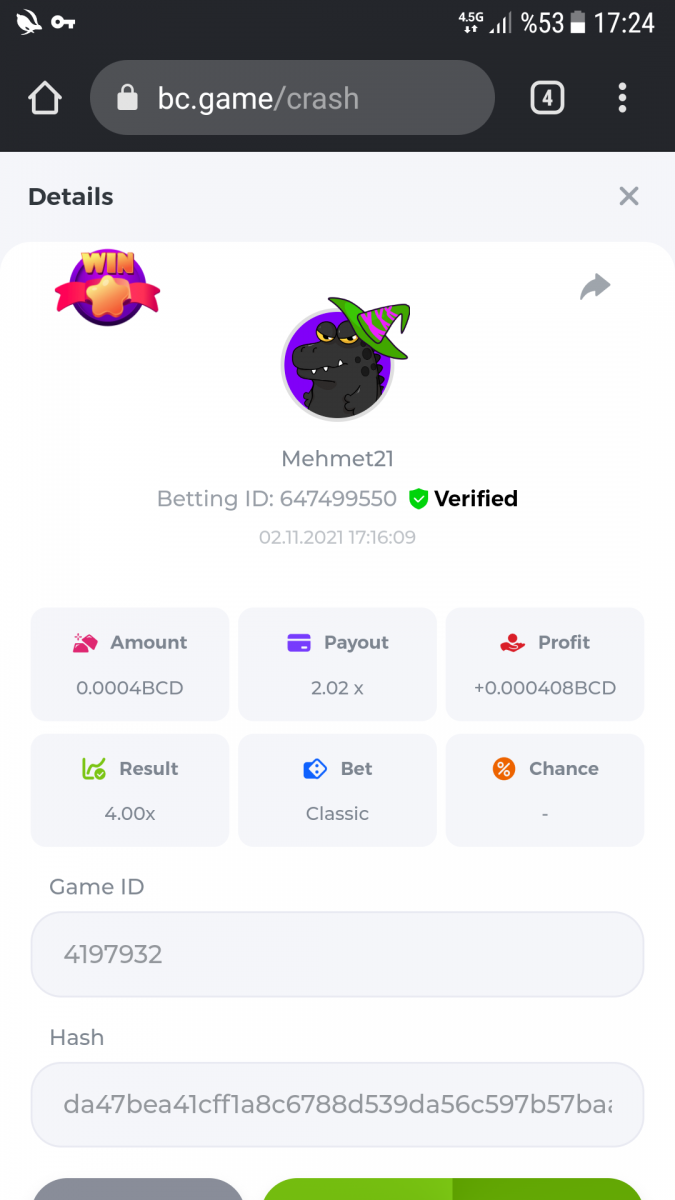
Task: Tap the green button at the bottom
Action: coord(452,1189)
